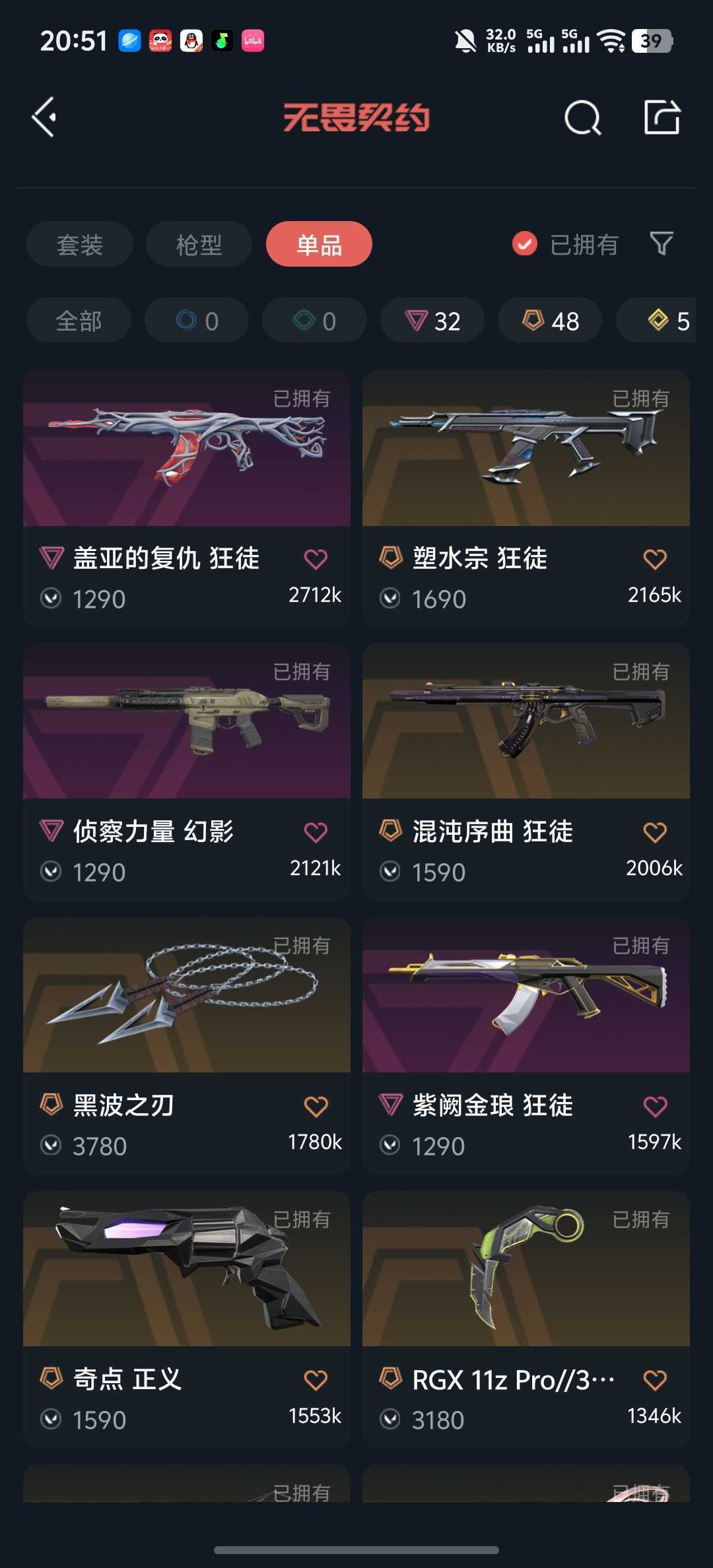Favorite the 盖亚的复仇 狂徒 skin
This screenshot has height=1568, width=713.
[x=316, y=560]
